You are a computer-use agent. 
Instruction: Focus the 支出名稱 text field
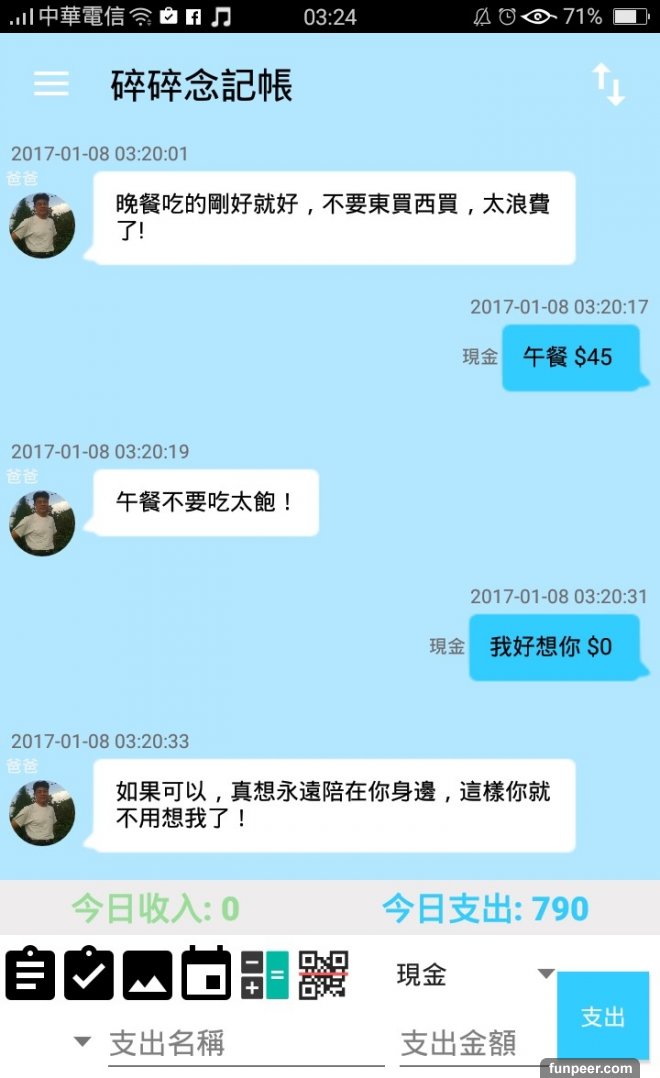click(245, 1044)
